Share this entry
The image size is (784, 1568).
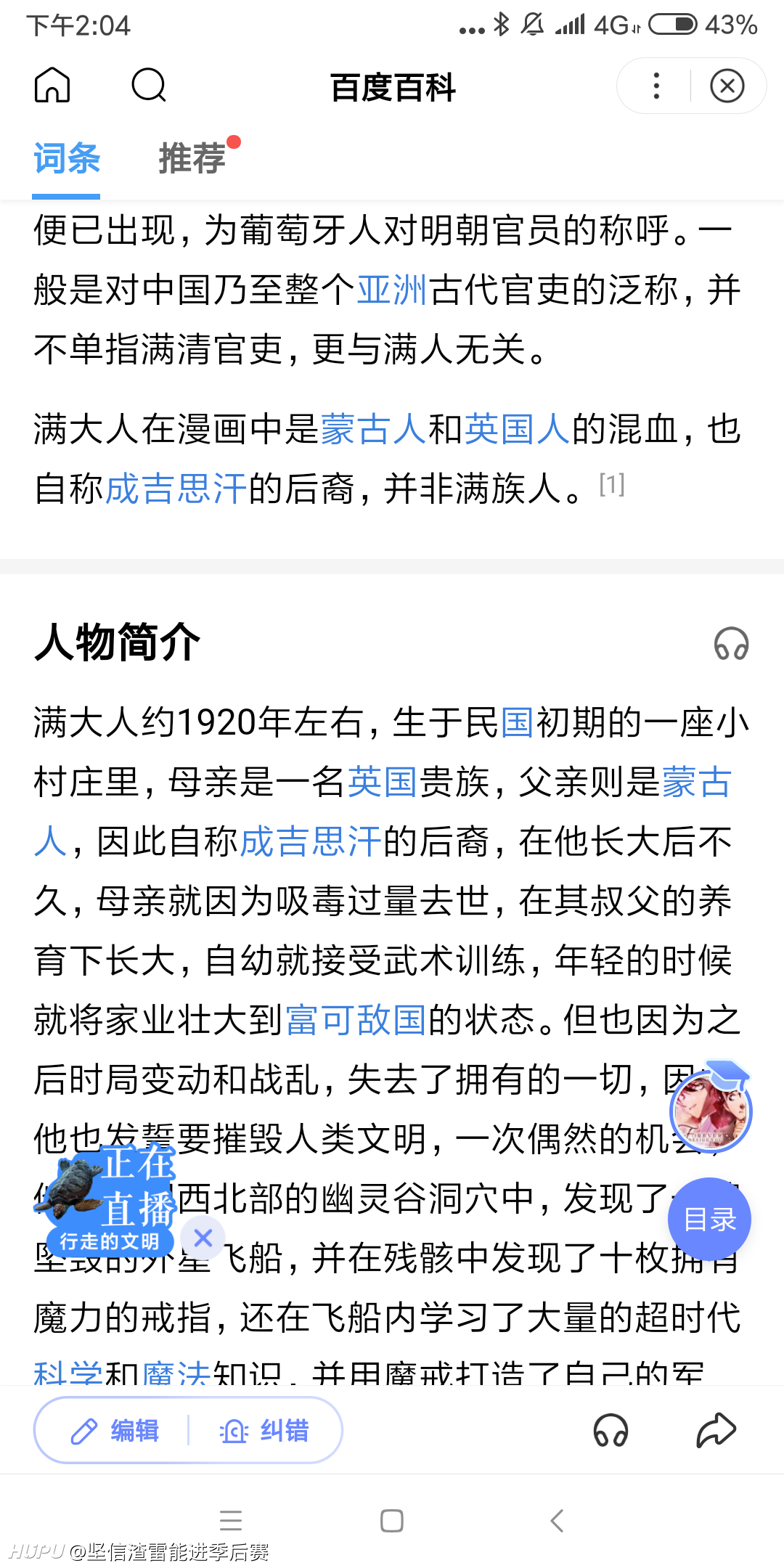(716, 1430)
